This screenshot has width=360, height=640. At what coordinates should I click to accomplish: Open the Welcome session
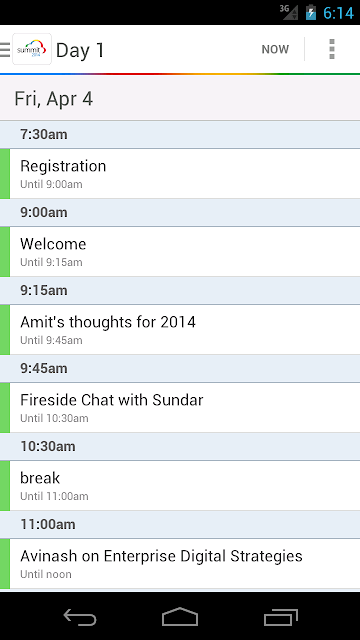tap(180, 252)
